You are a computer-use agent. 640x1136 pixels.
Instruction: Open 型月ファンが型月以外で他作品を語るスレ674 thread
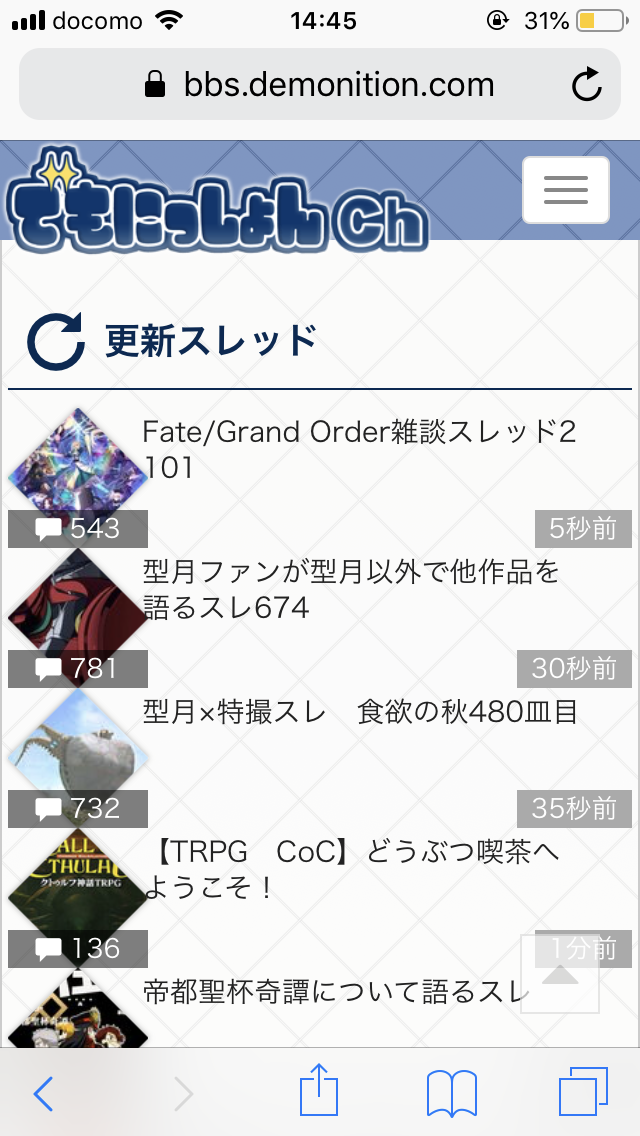(350, 590)
